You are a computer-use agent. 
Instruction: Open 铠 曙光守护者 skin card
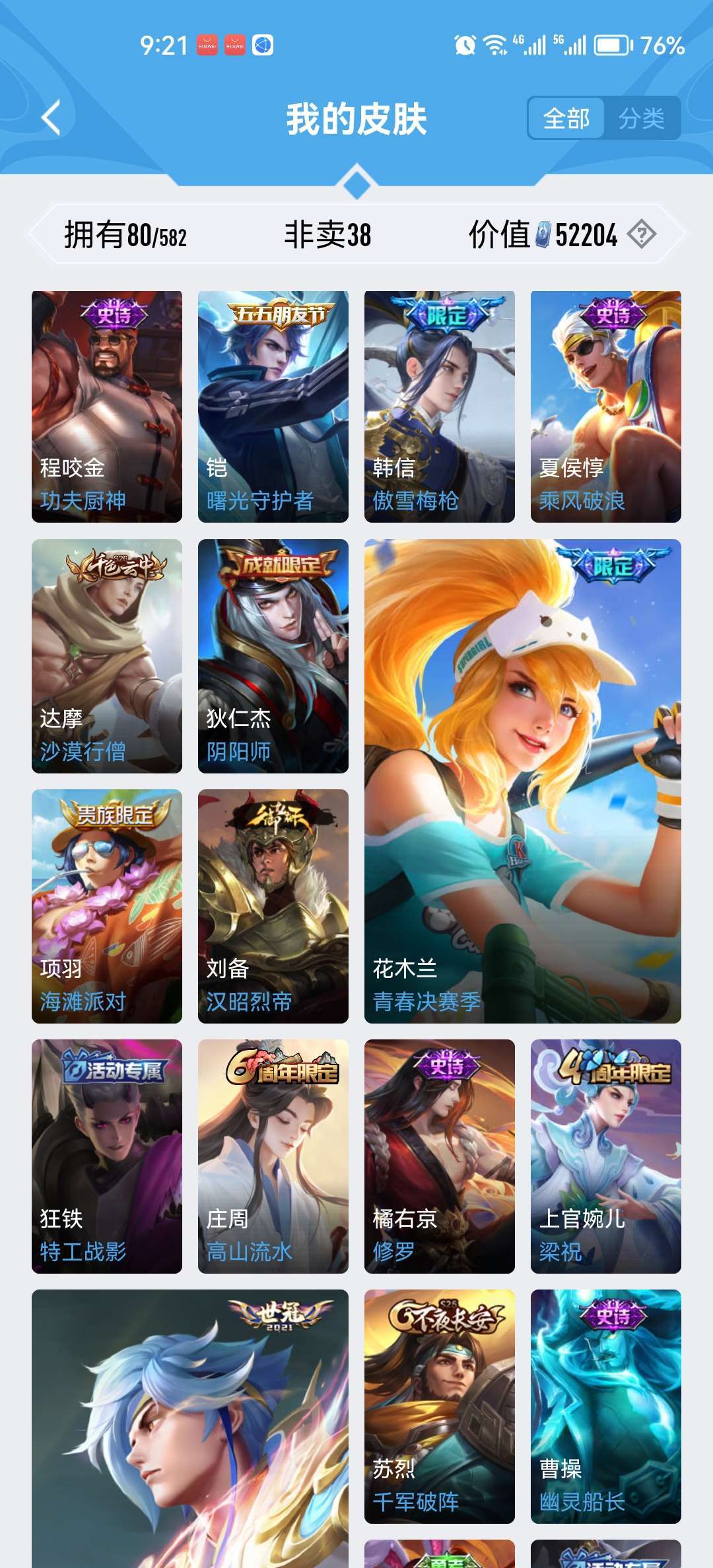tap(273, 407)
